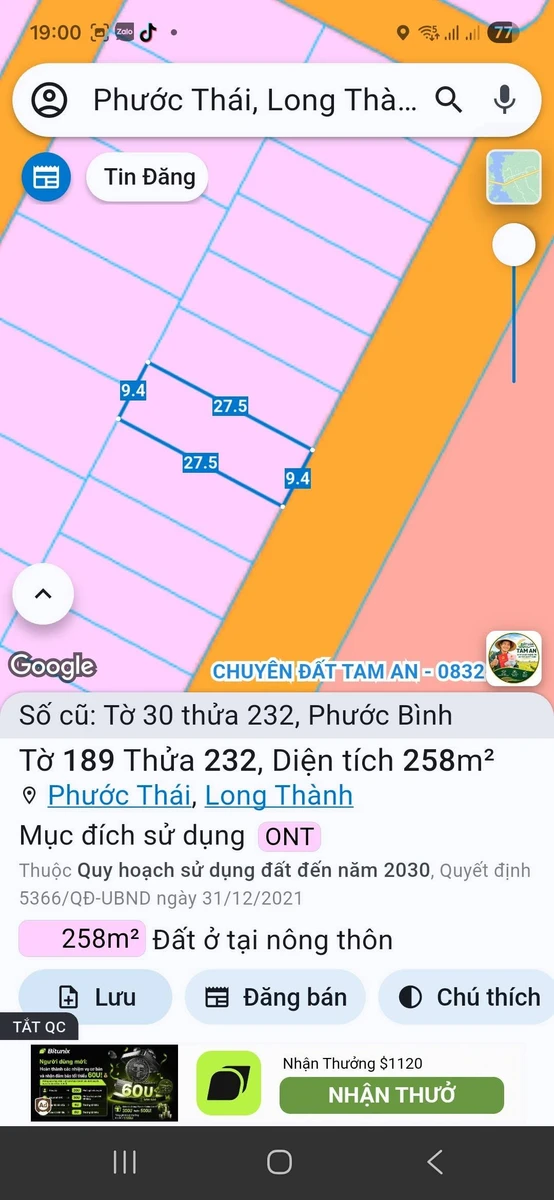
Task: Go back using the system back button
Action: (434, 1161)
